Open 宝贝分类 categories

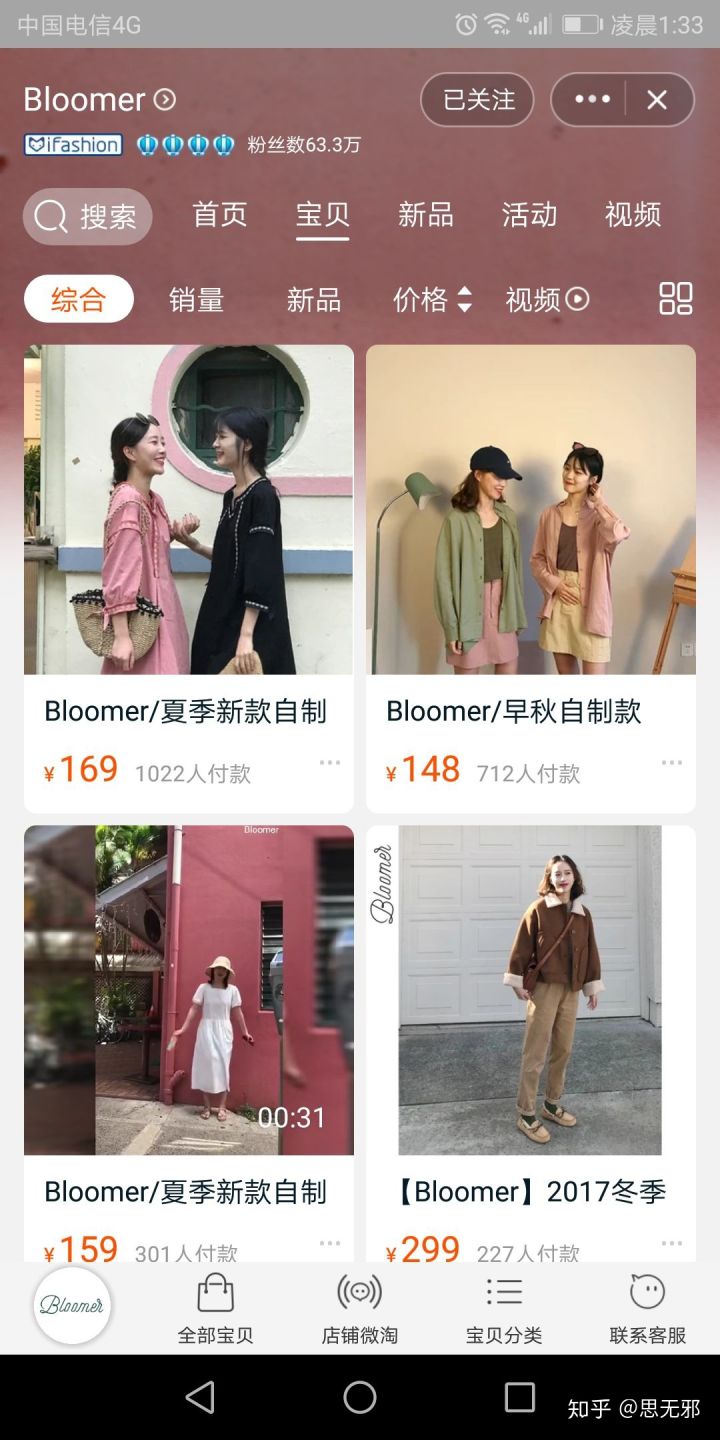(503, 1308)
